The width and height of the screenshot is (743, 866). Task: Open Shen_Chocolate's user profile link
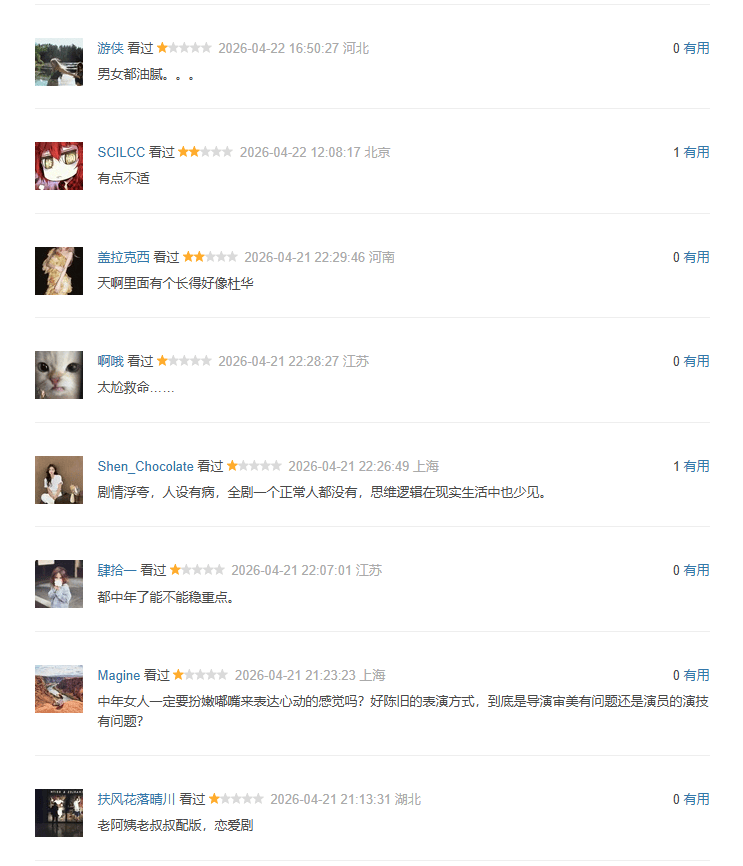(x=145, y=466)
